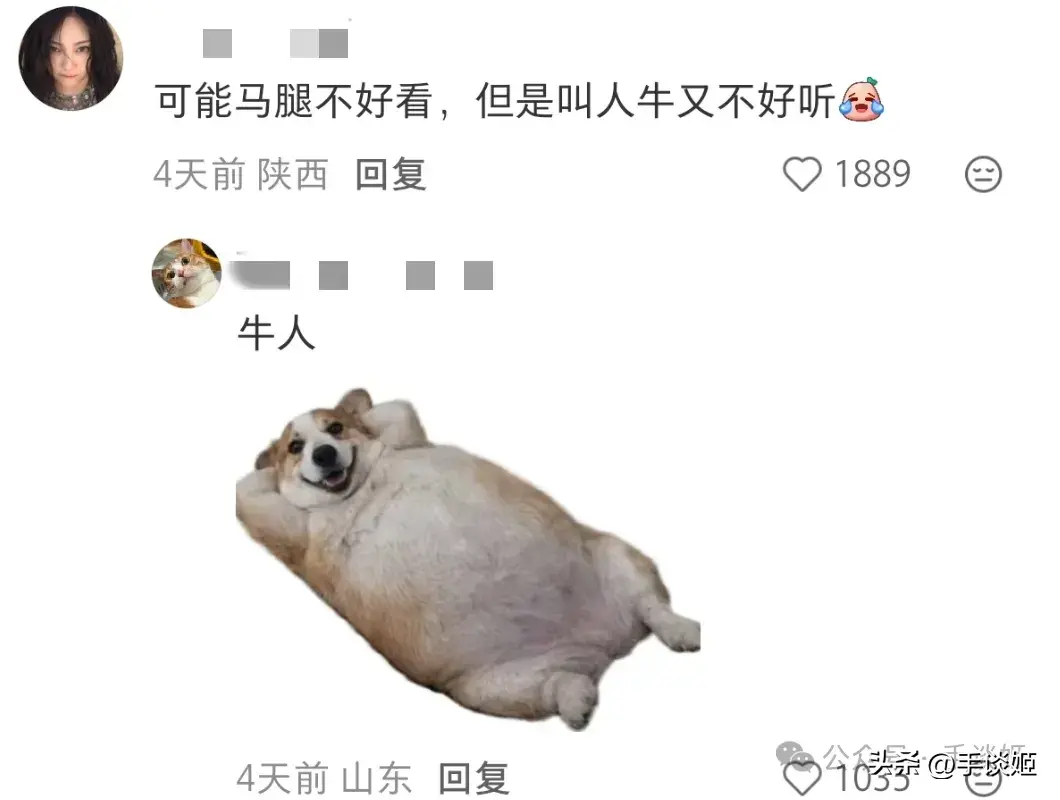
Task: Open the cat-avatar commenter's profile
Action: [187, 273]
